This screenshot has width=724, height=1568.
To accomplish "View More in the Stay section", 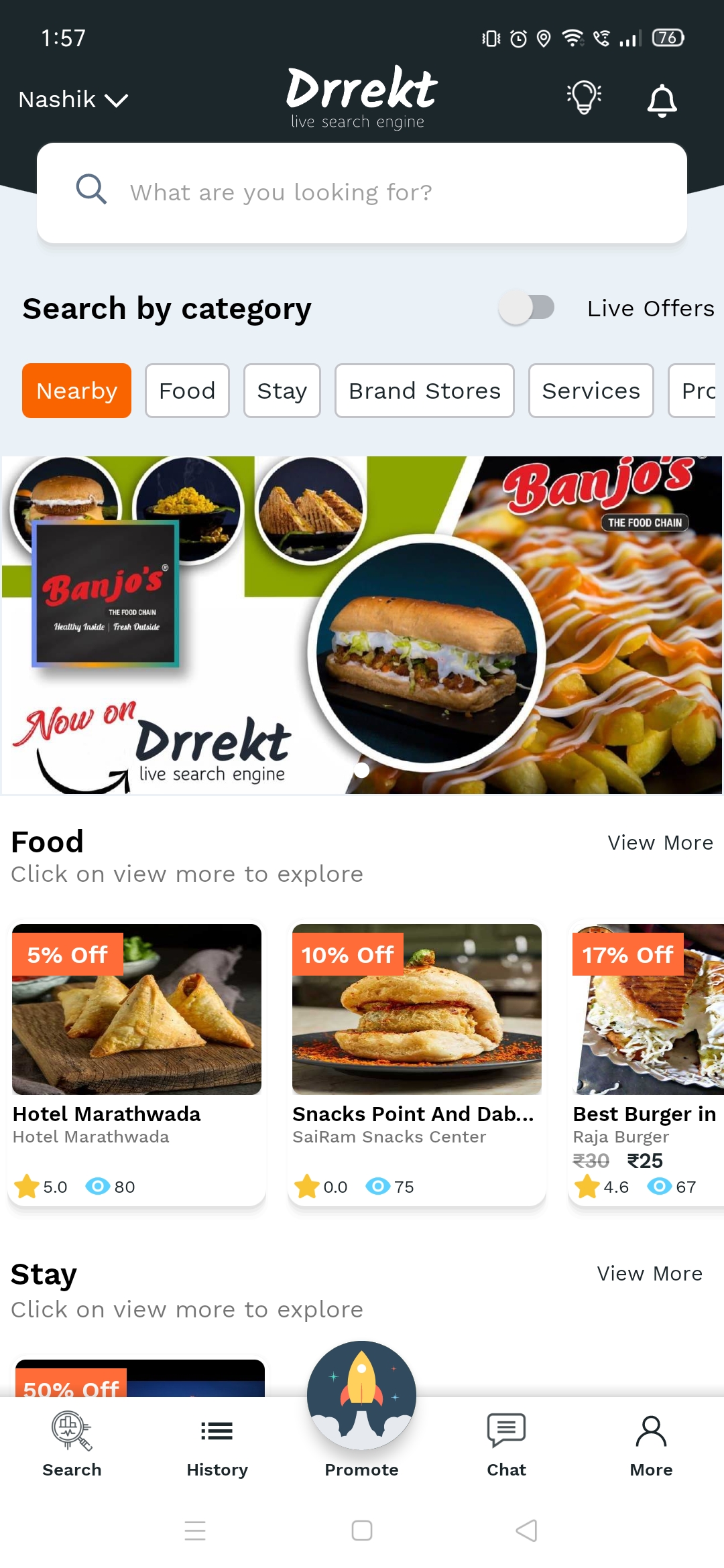I will coord(649,1273).
